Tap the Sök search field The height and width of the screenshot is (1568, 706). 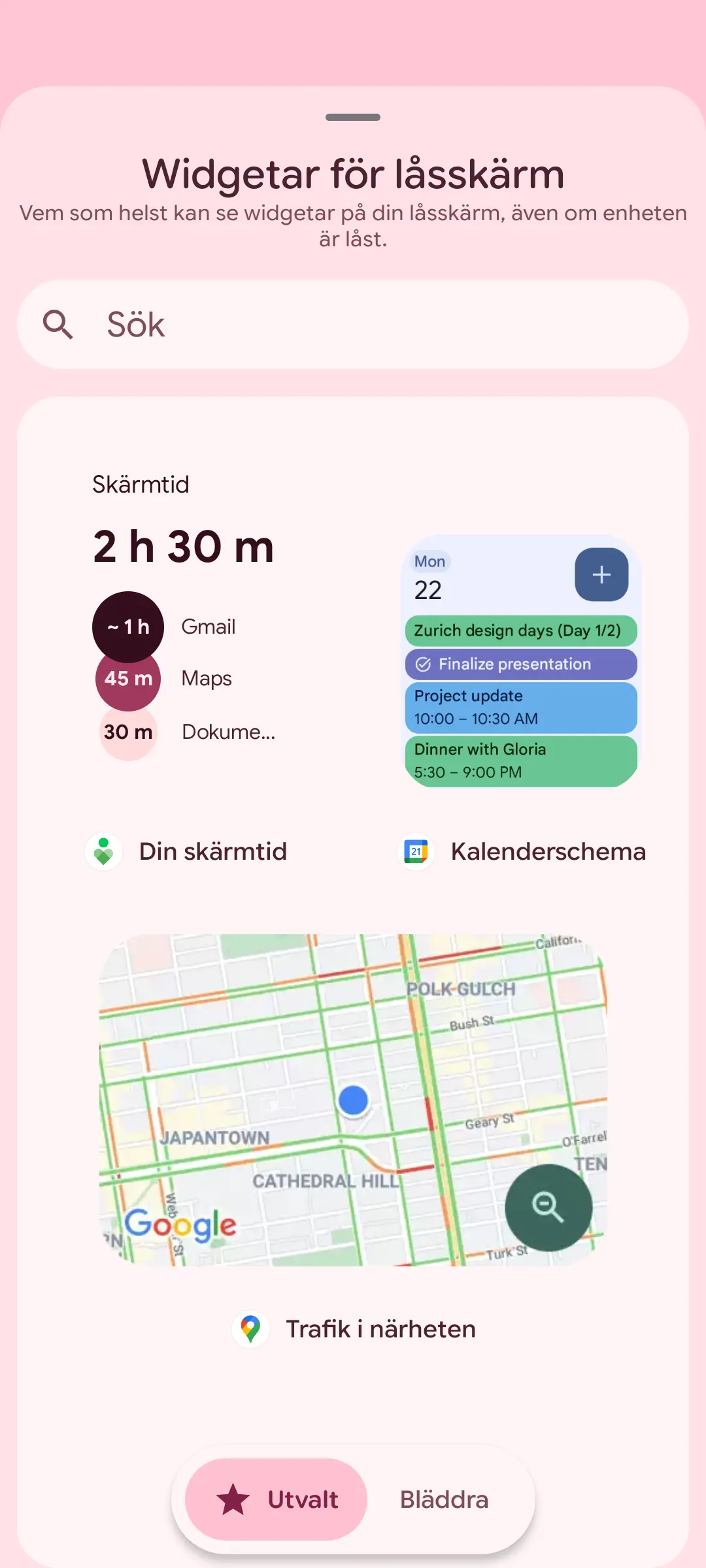click(x=353, y=325)
